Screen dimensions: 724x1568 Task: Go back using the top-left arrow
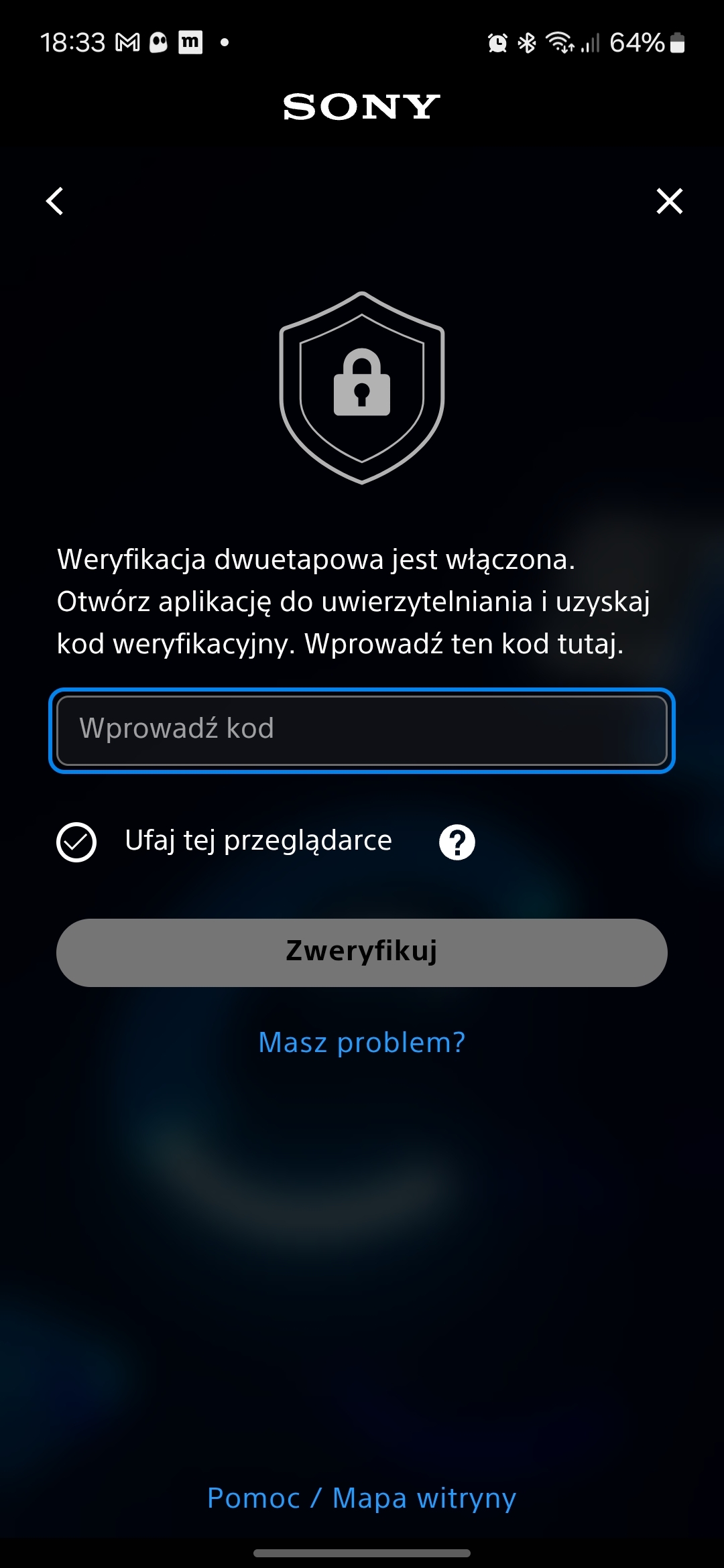pyautogui.click(x=55, y=201)
